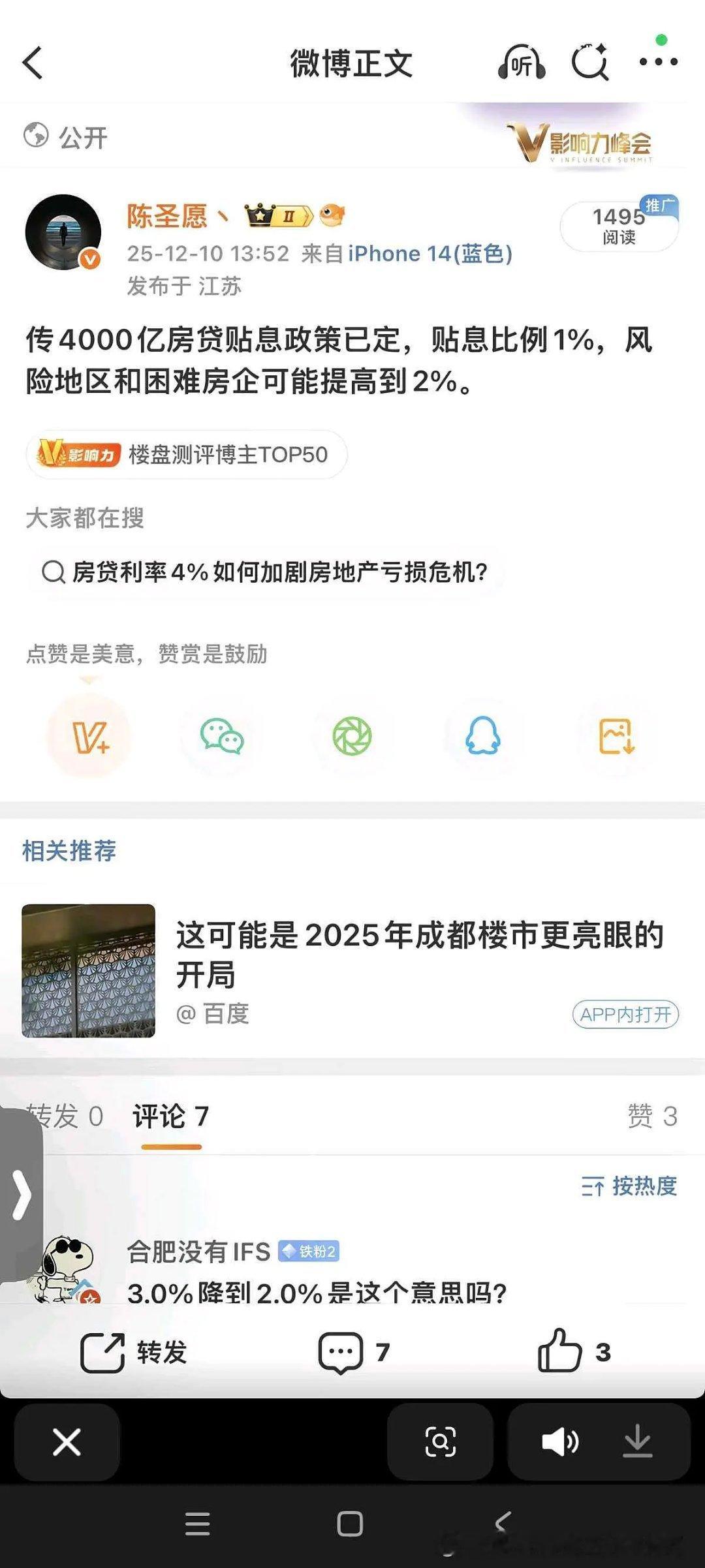Screen dimensions: 705x1568
Task: Open the three-dot overflow menu
Action: click(x=658, y=62)
